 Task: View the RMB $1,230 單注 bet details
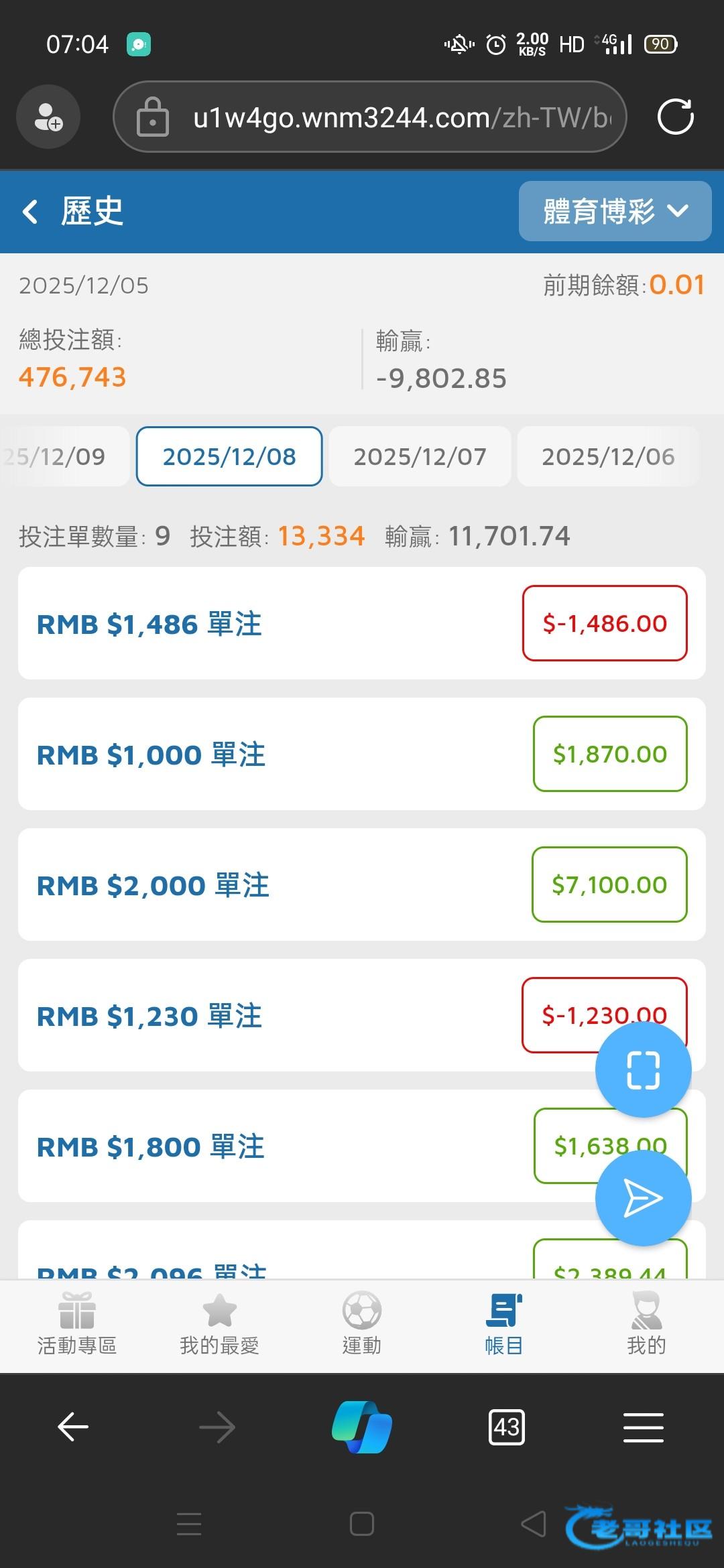click(268, 1016)
